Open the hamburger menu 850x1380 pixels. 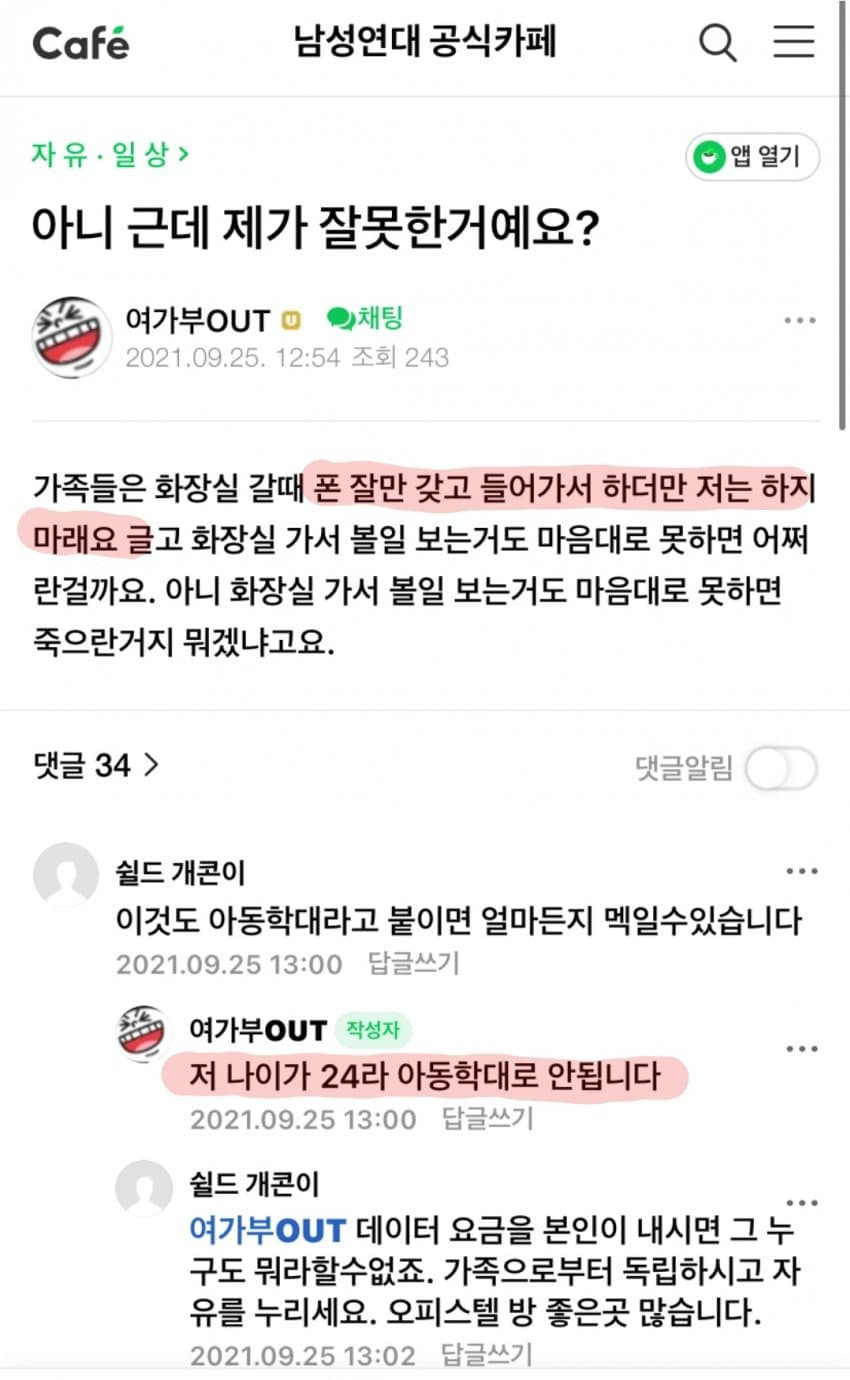794,43
